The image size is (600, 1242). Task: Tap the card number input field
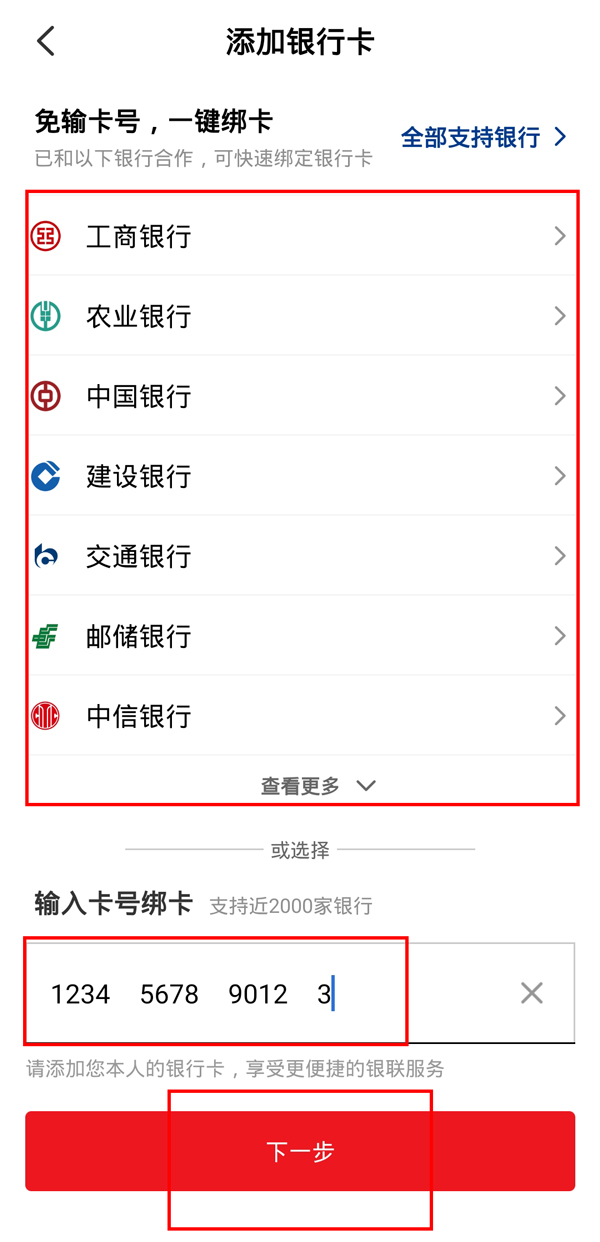(x=260, y=994)
